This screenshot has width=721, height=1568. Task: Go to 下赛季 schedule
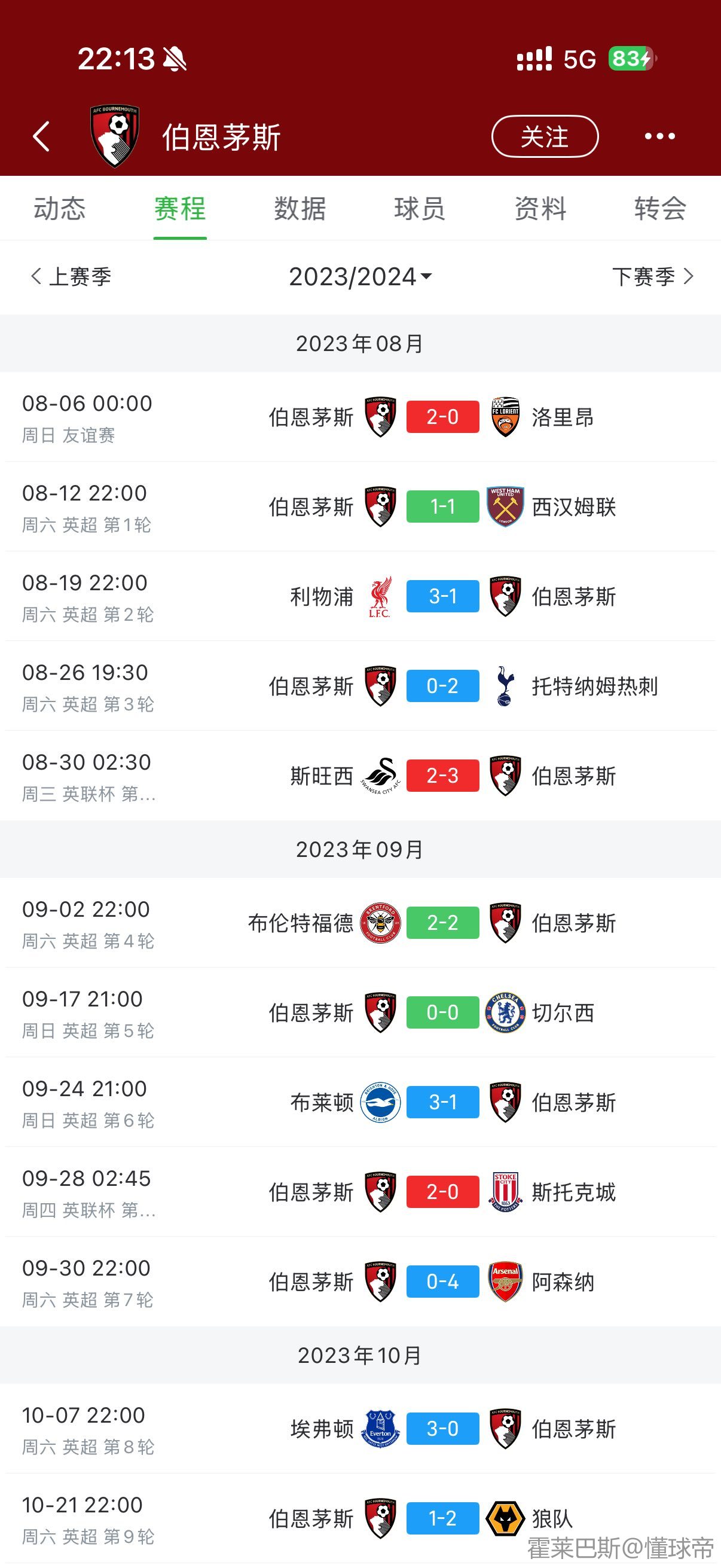[653, 277]
